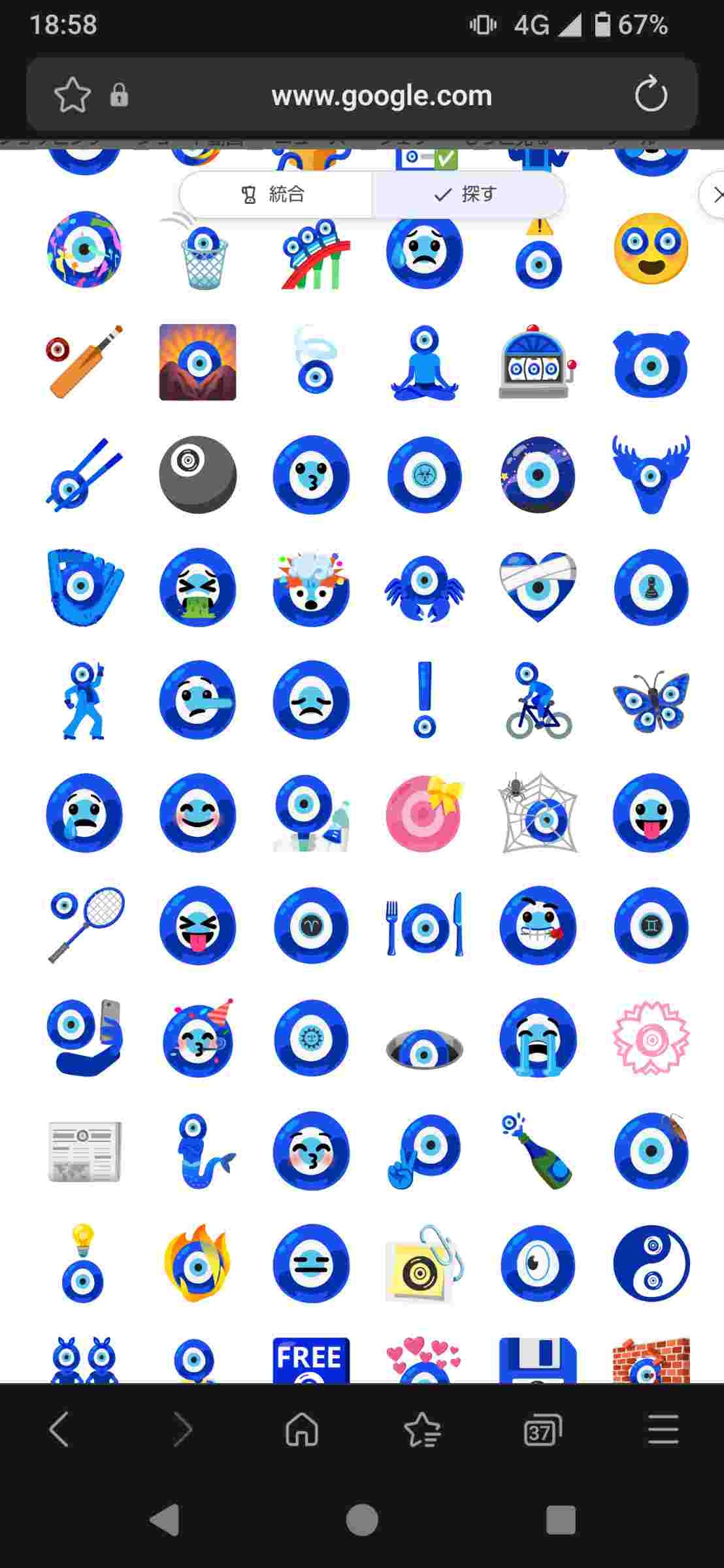Switch to the 統合 tab

tap(274, 194)
